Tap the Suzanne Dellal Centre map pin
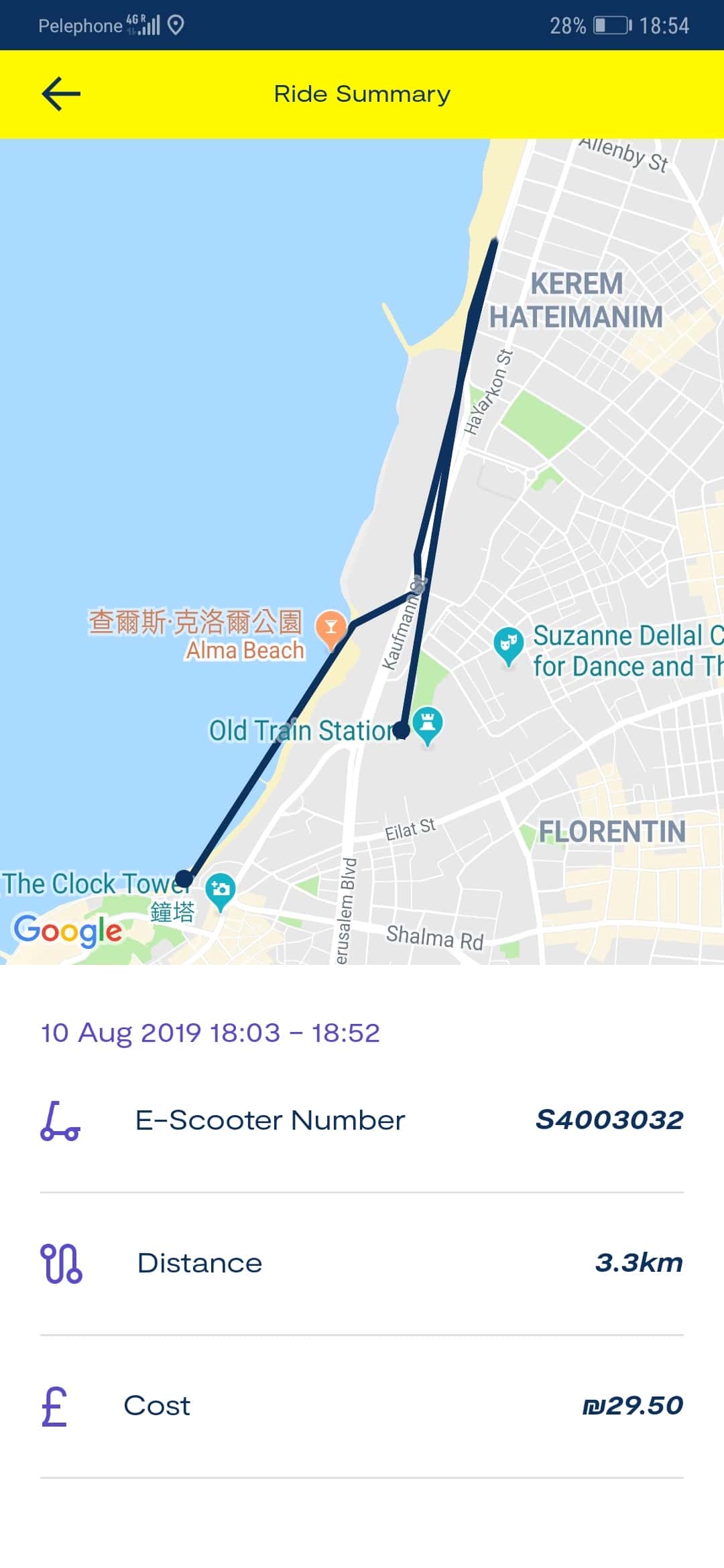 (x=509, y=647)
